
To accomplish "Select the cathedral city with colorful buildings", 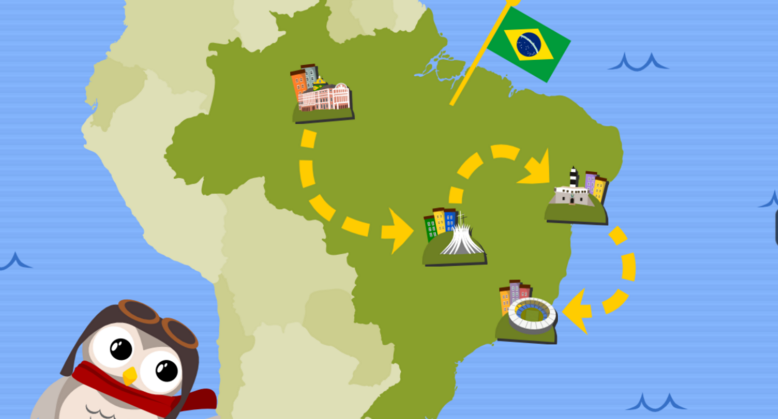I will (453, 237).
